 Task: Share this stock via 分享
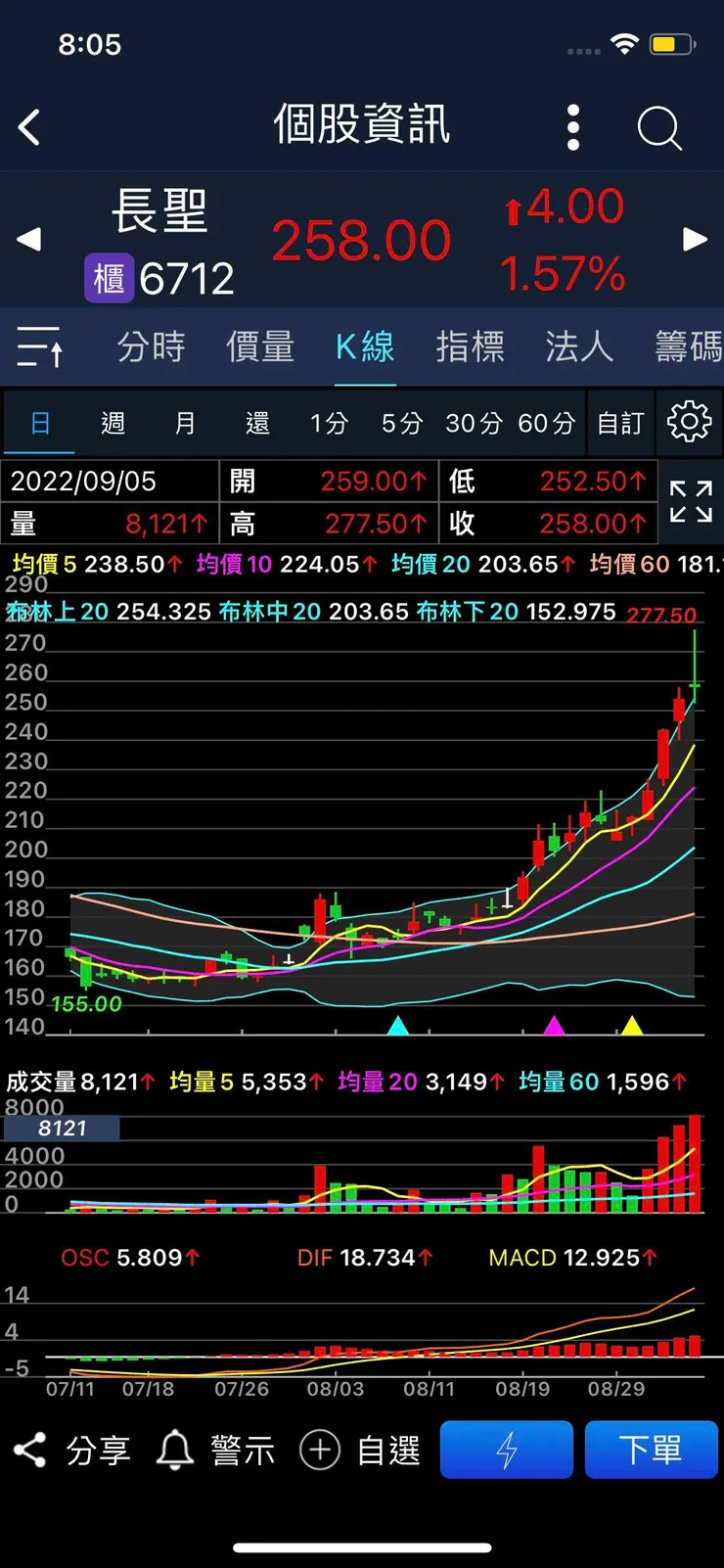click(x=72, y=1450)
